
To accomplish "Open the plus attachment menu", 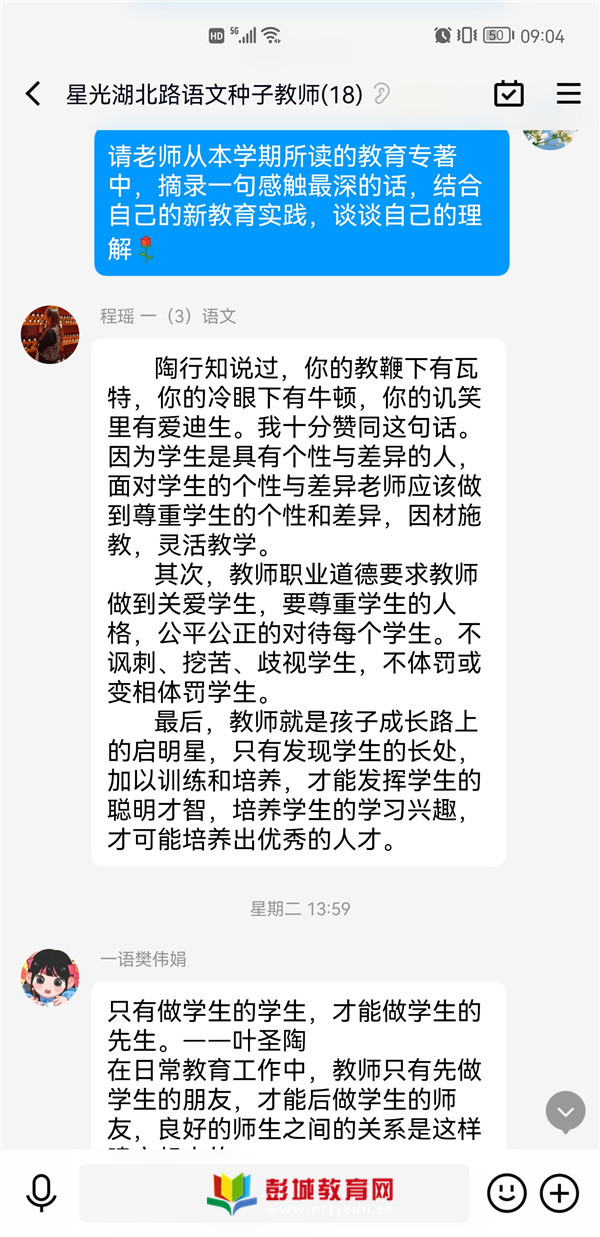I will [x=560, y=1192].
